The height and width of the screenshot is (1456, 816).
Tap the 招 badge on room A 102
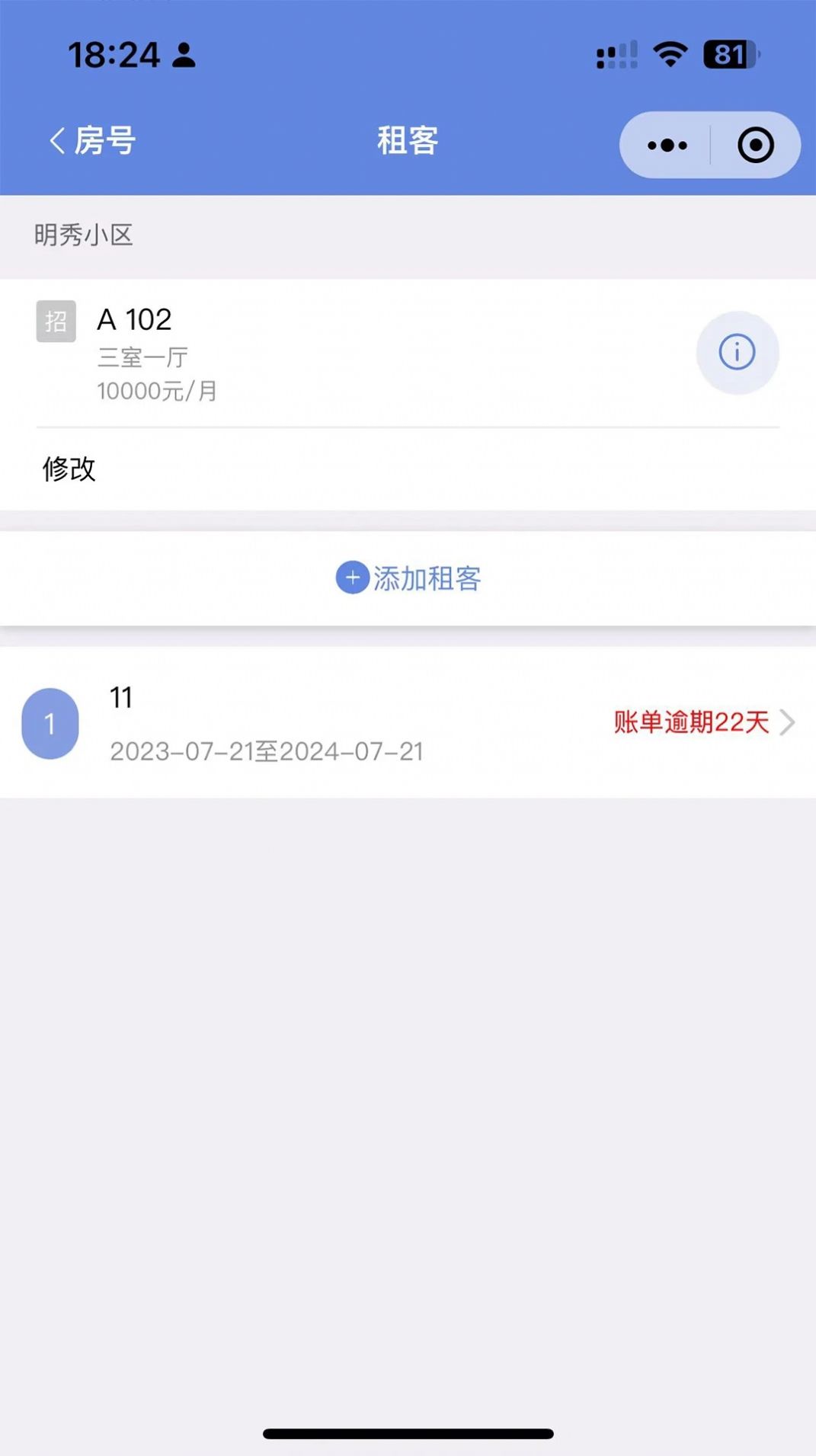56,321
